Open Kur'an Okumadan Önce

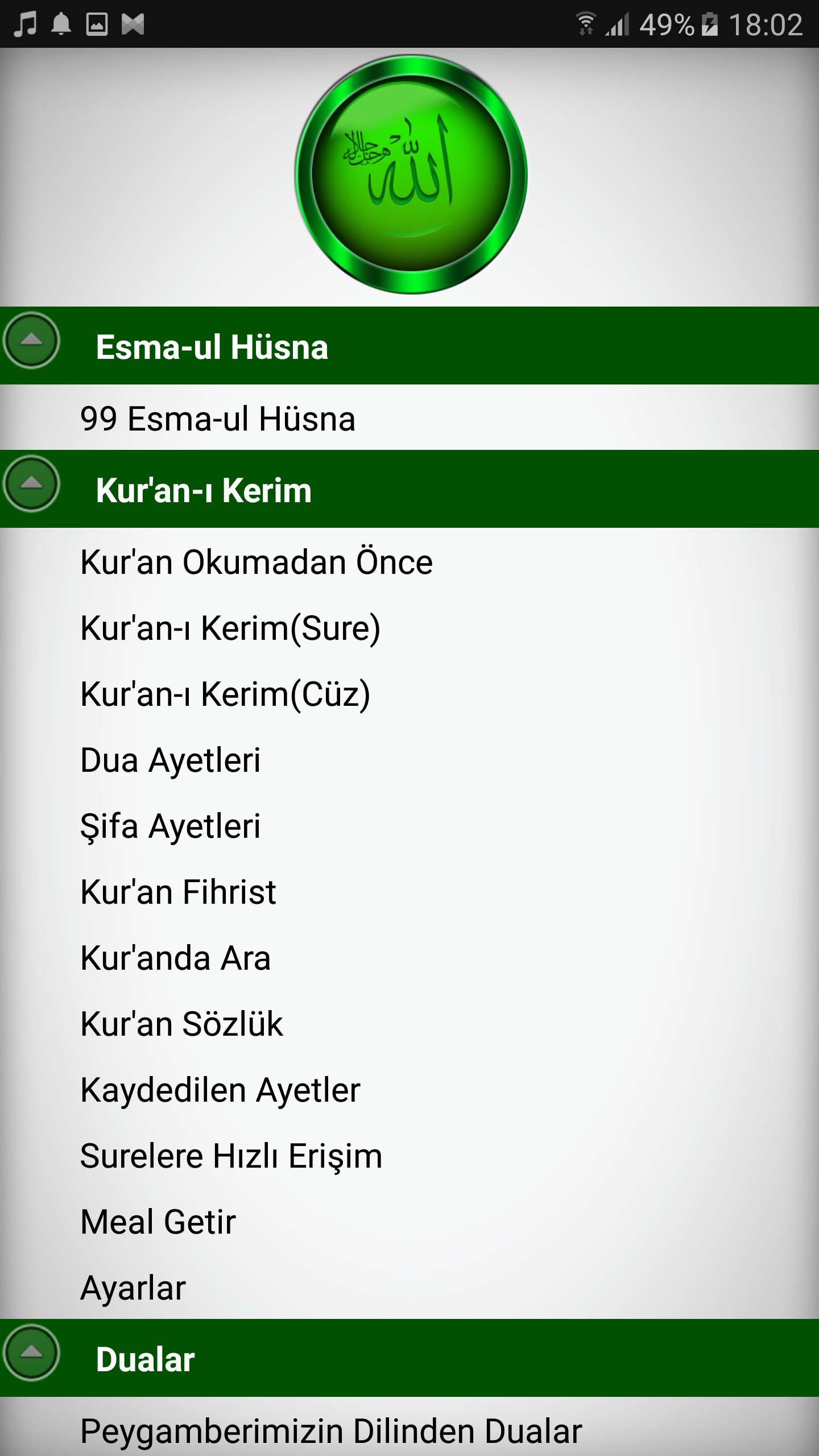(x=409, y=561)
